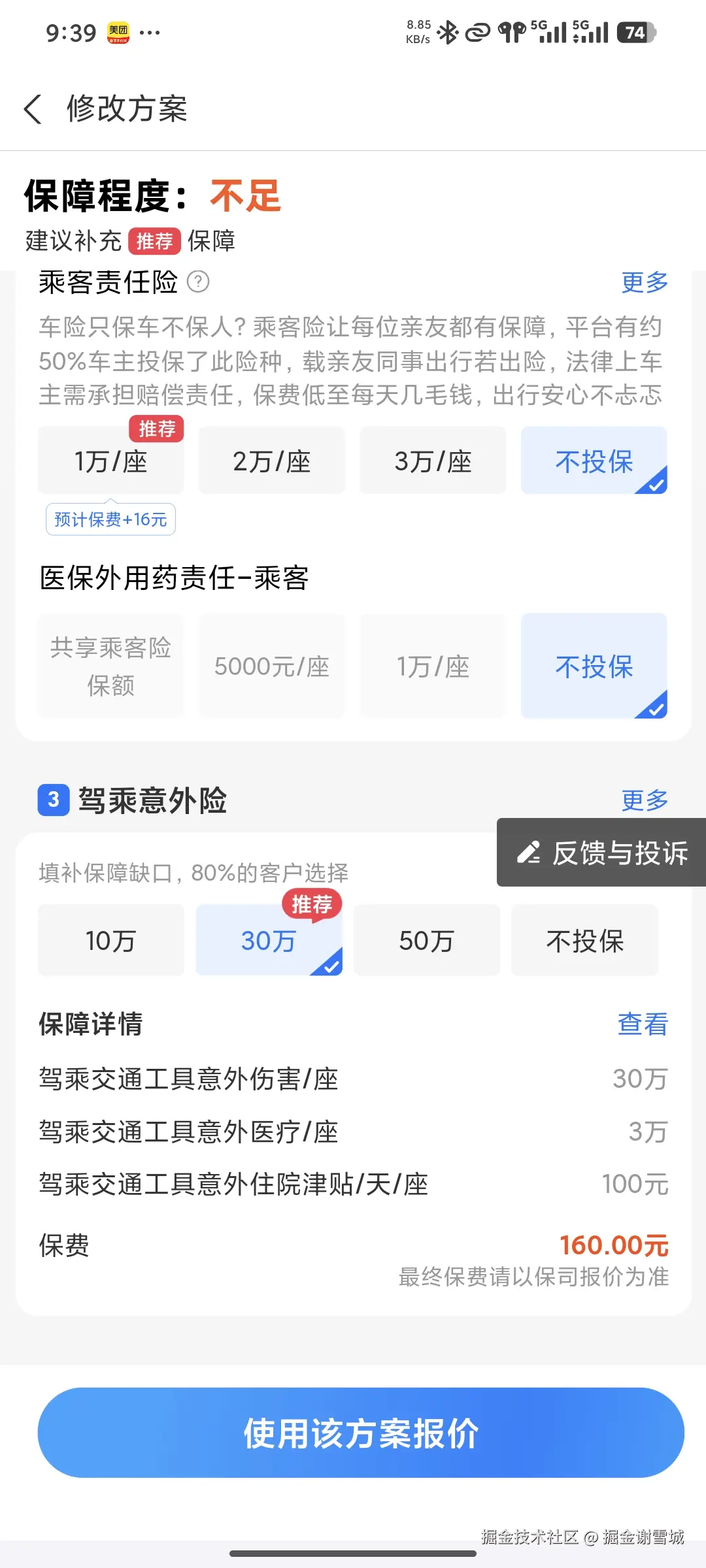This screenshot has width=706, height=1568.
Task: Click the blue number 3 badge beside 驾乘意外险
Action: [x=52, y=802]
